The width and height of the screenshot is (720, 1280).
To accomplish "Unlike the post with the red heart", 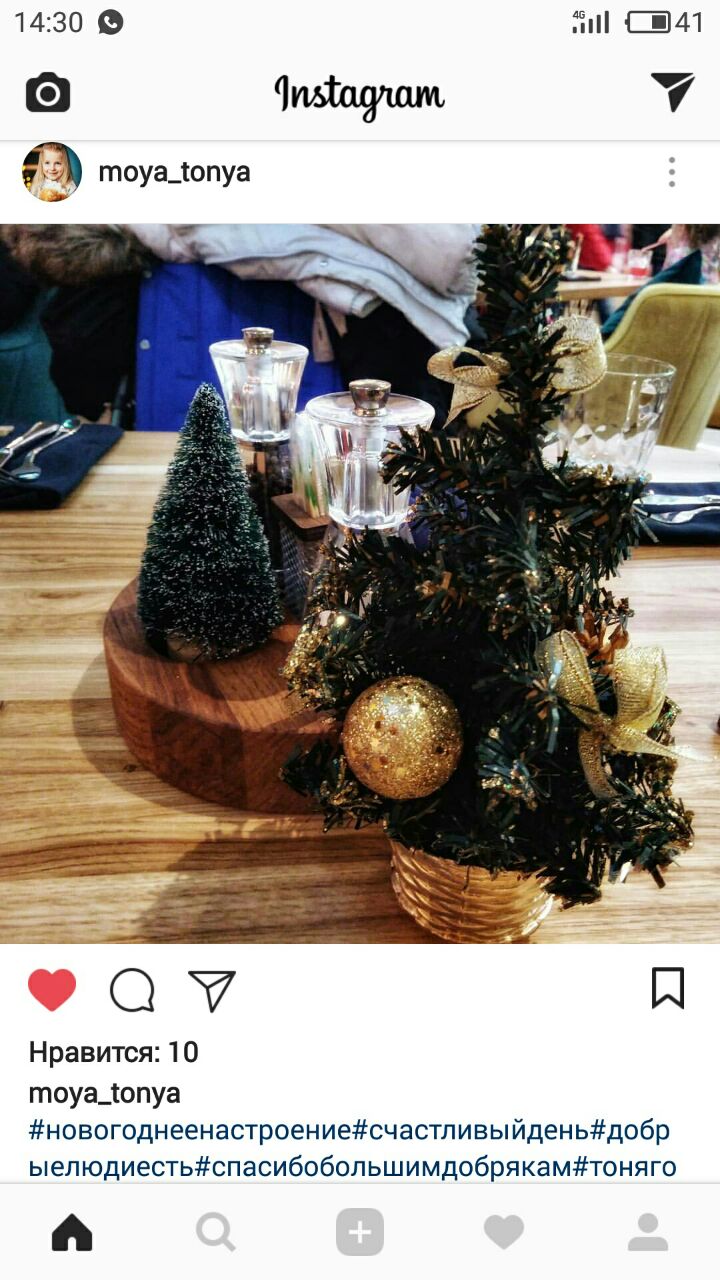I will tap(52, 990).
